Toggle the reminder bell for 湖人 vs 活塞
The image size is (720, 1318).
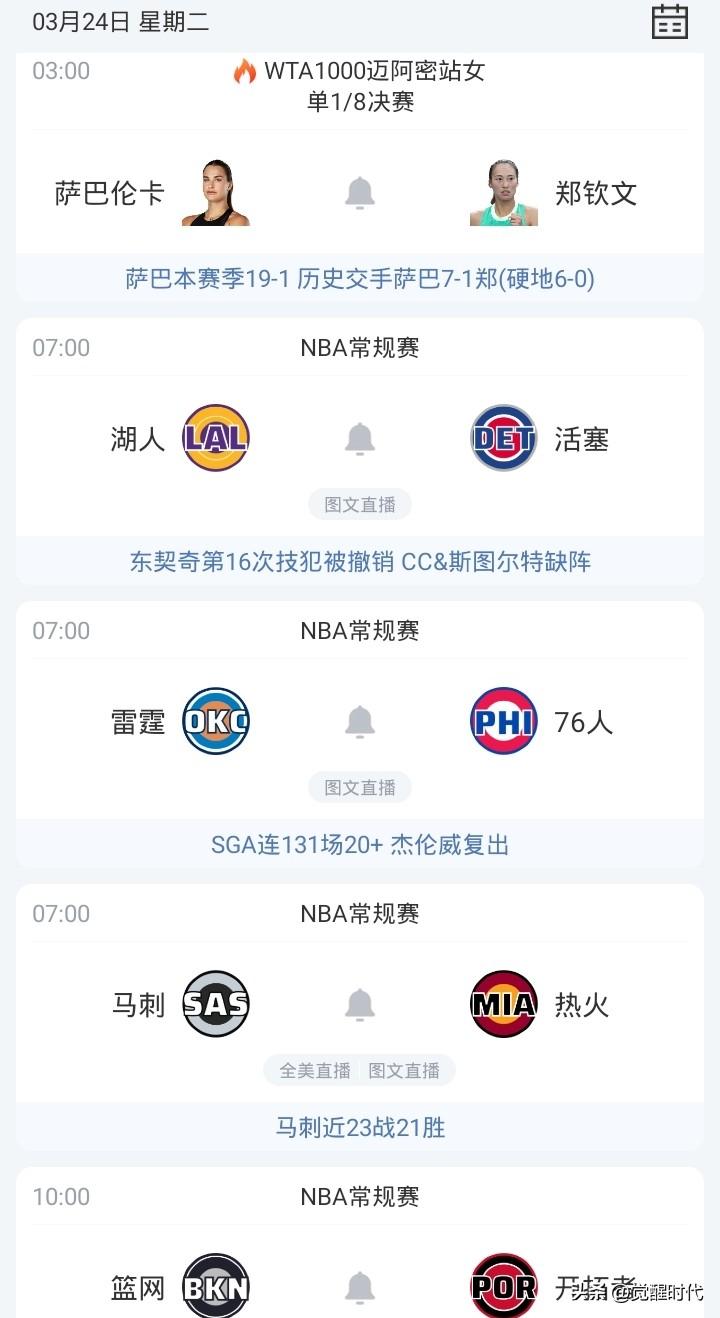359,436
